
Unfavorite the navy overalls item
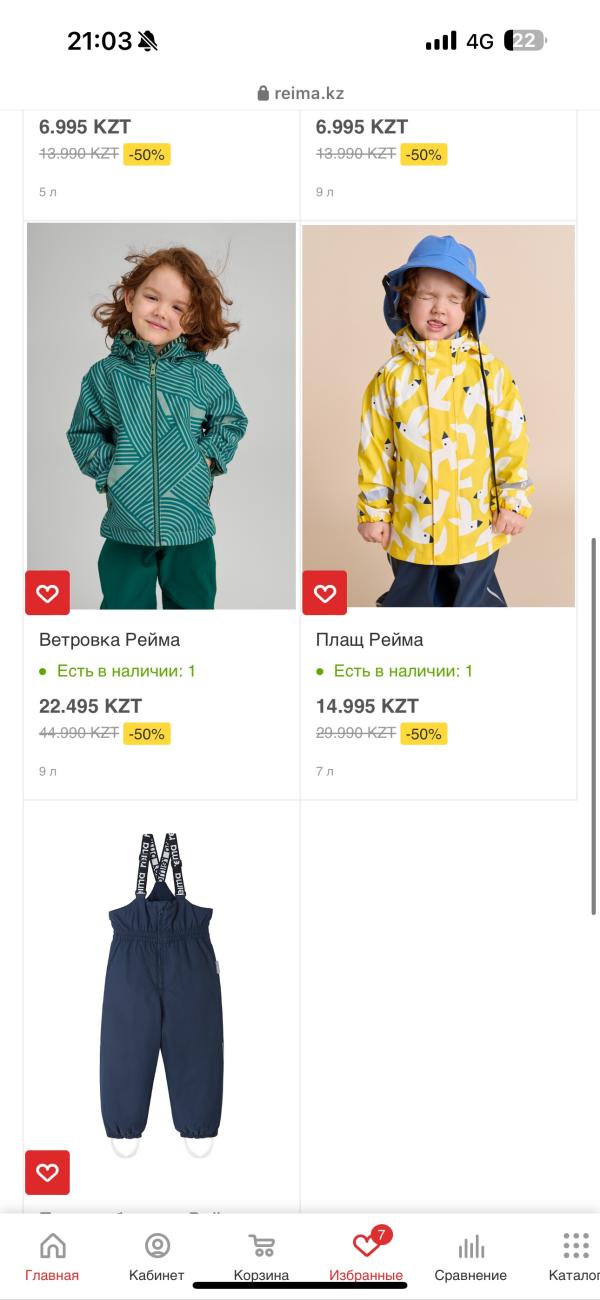(x=47, y=1172)
